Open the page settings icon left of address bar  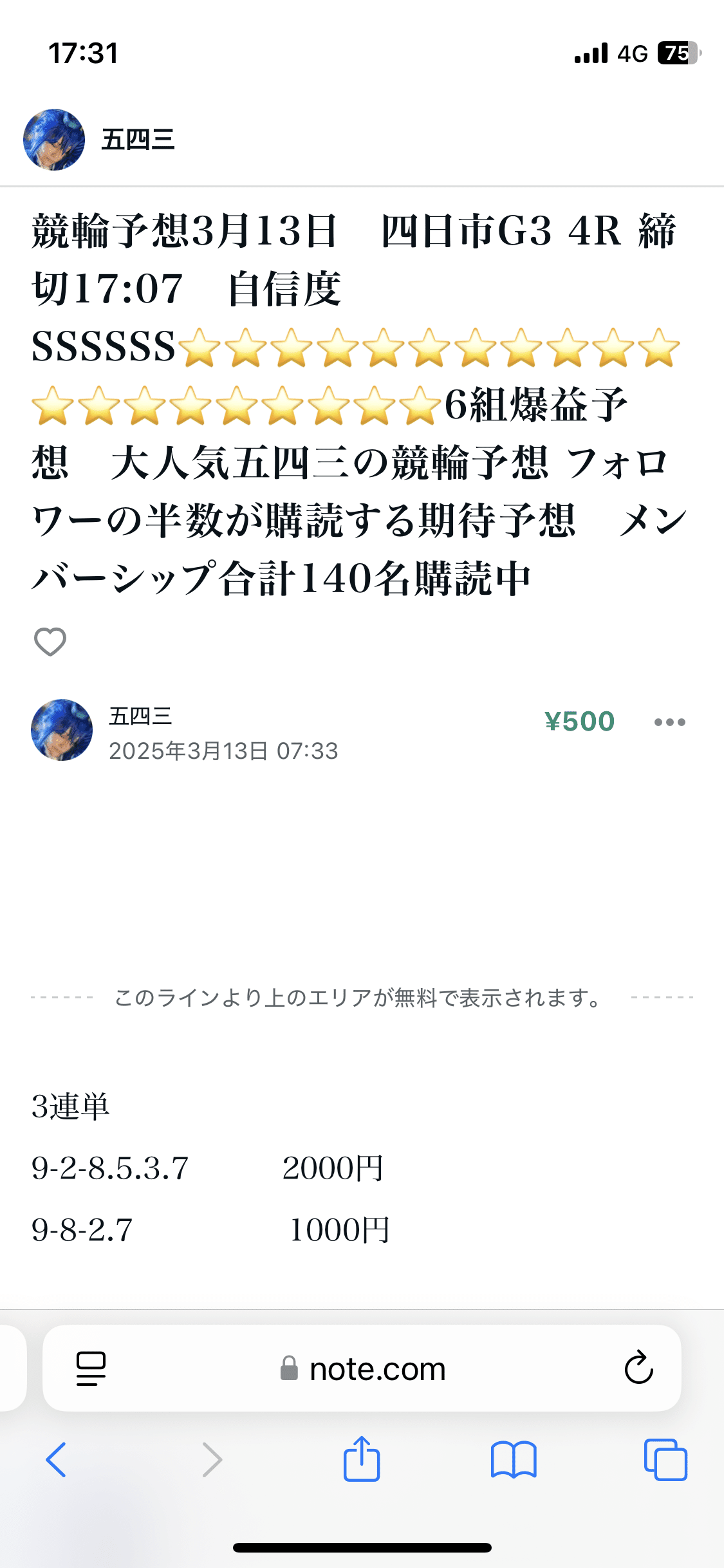coord(90,1368)
